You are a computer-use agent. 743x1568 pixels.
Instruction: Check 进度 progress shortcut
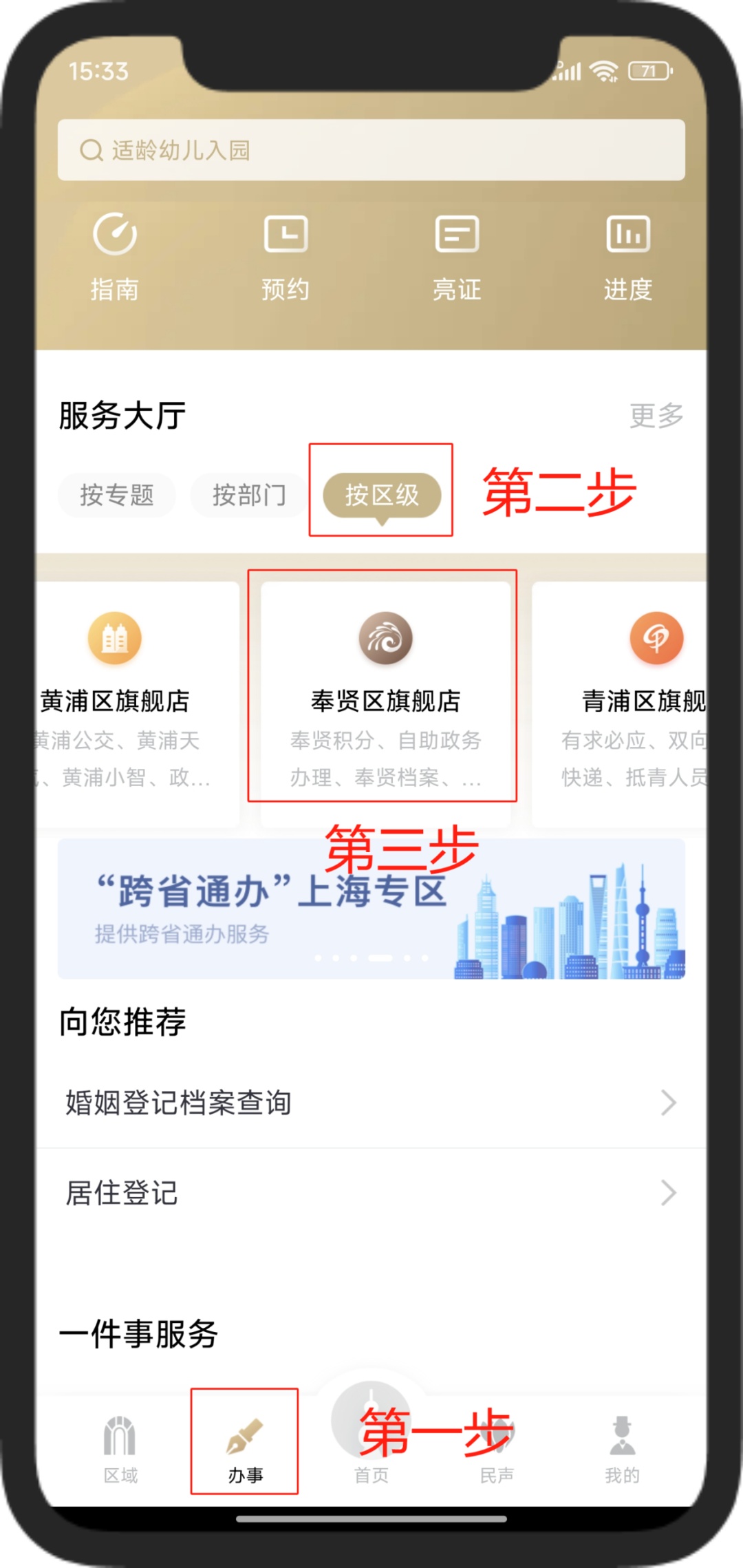tap(627, 256)
